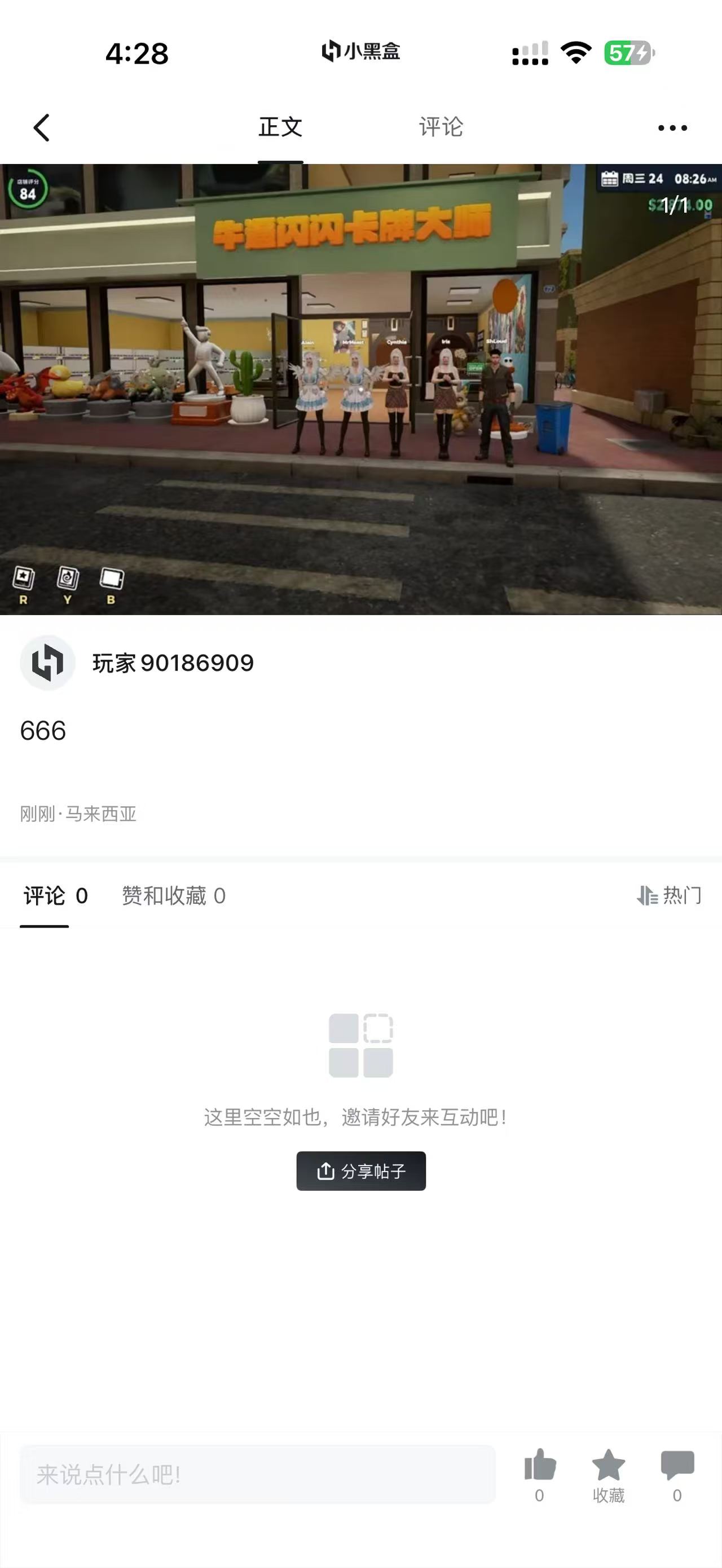Change comment sorting from 热门

coord(669,895)
